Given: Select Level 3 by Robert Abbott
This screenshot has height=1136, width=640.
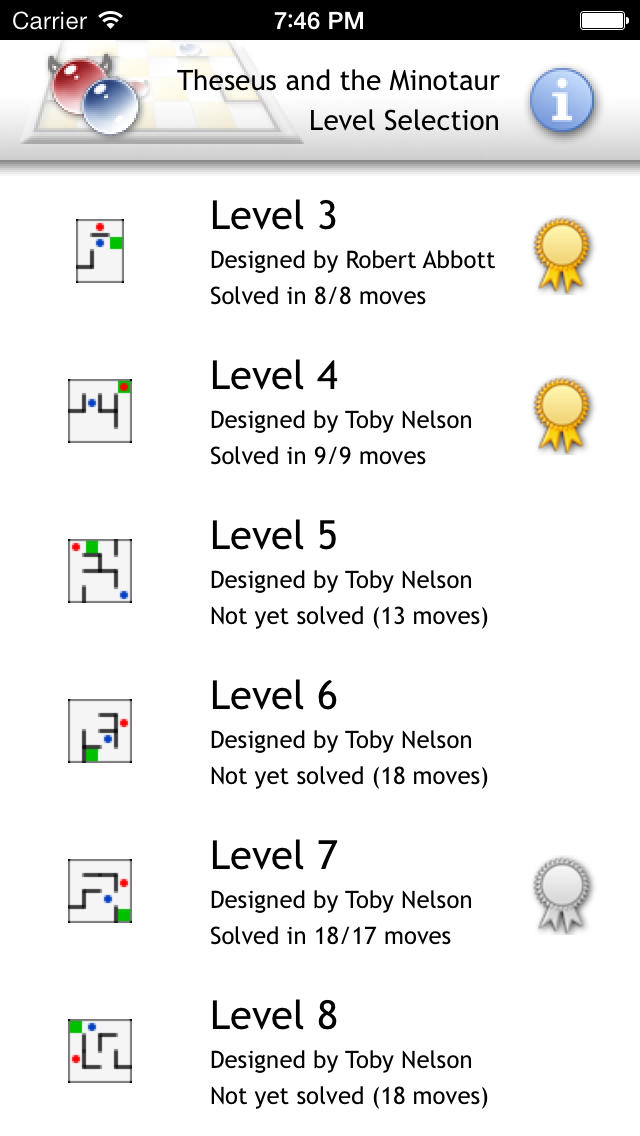Looking at the screenshot, I should tap(320, 251).
